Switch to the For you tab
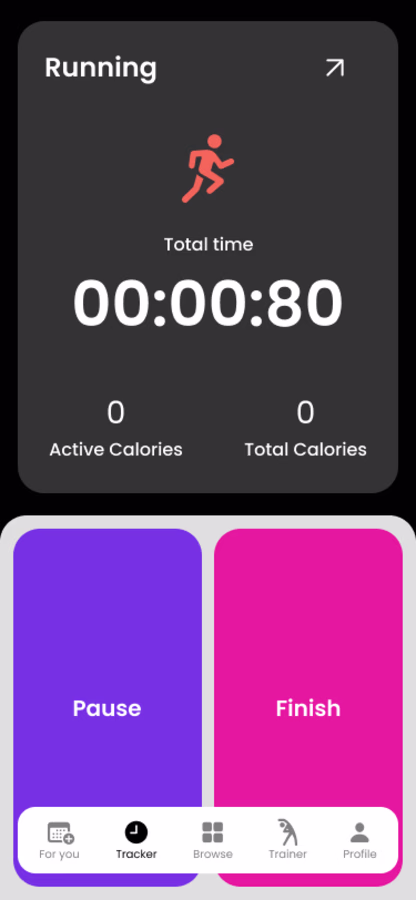The image size is (416, 900). (60, 840)
